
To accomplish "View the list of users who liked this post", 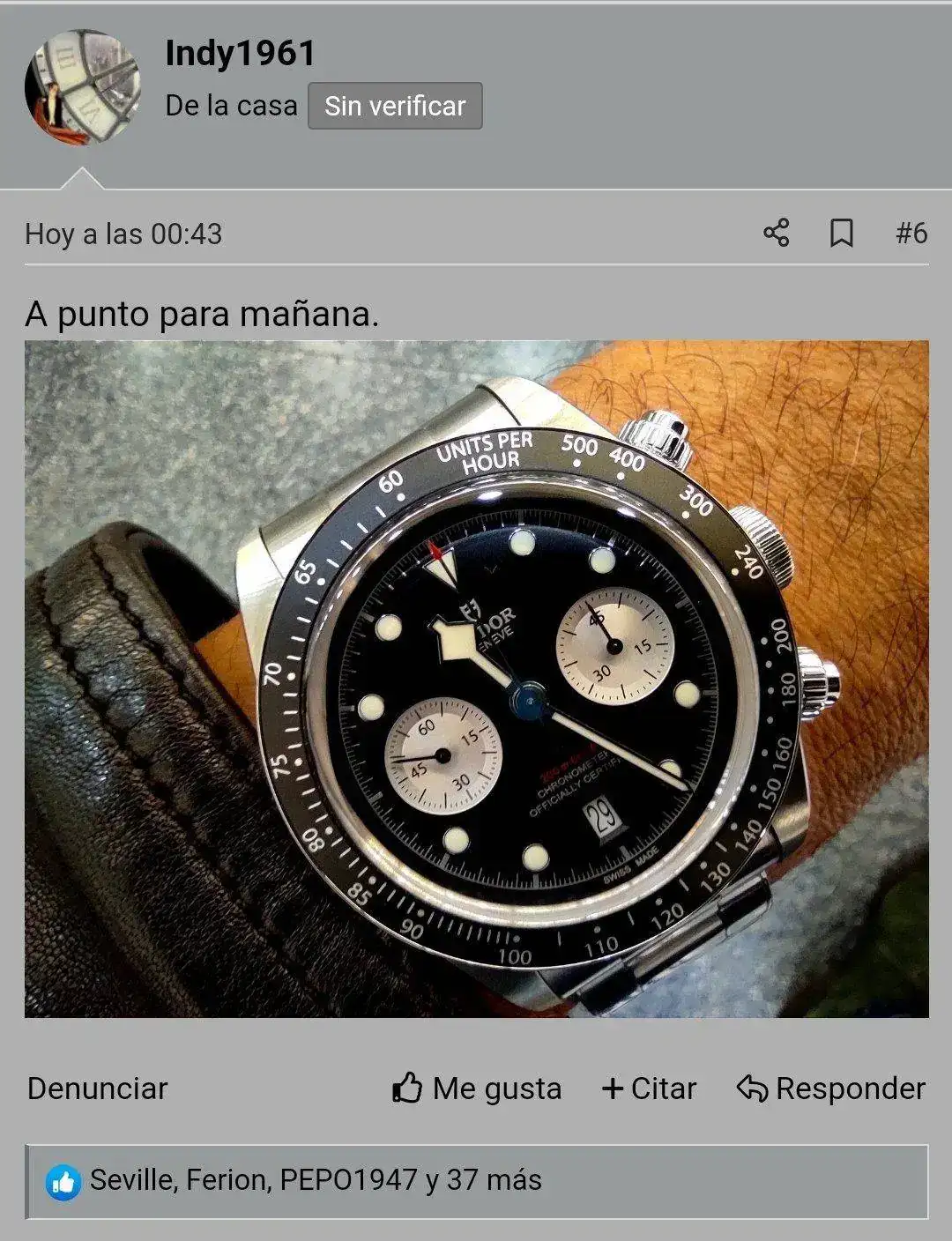I will 316,1180.
